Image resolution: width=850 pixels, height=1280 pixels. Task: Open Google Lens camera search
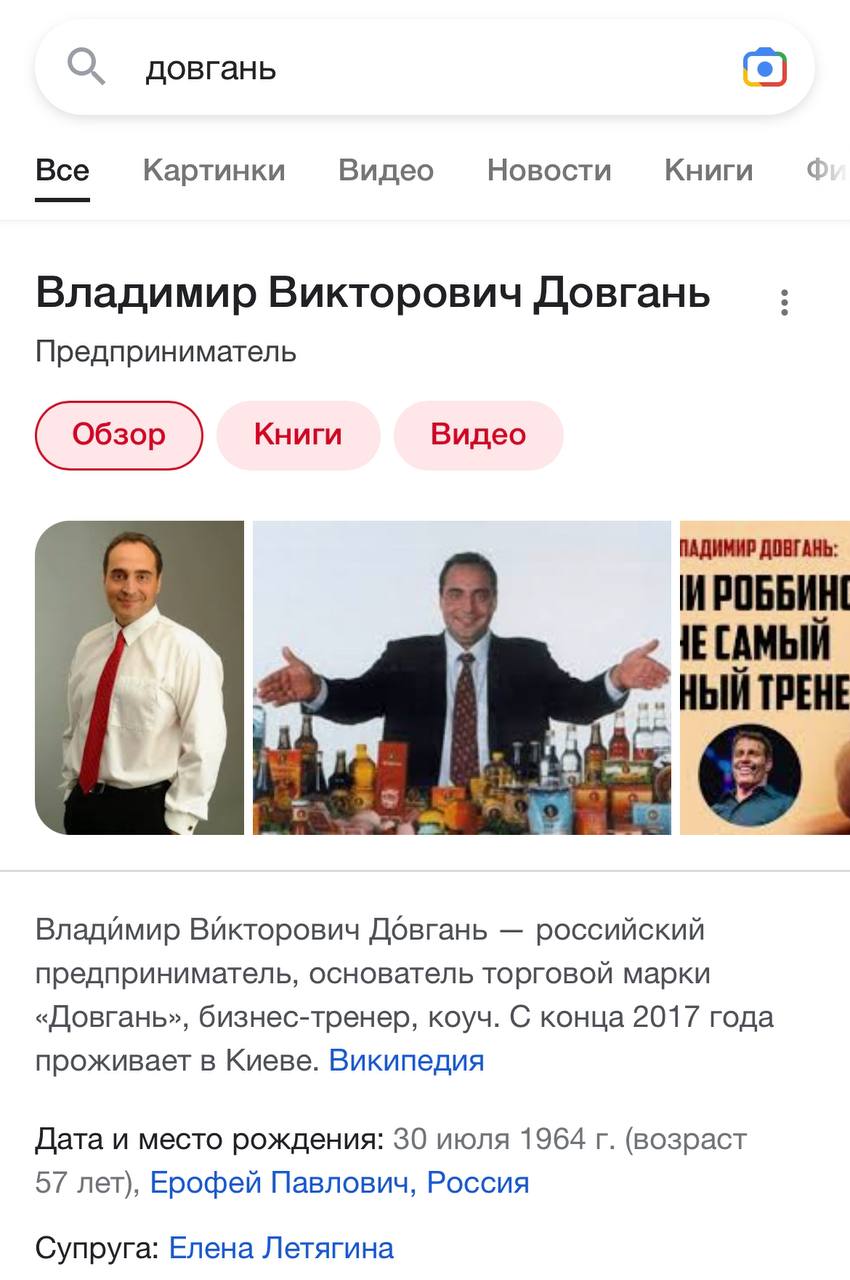pos(765,69)
